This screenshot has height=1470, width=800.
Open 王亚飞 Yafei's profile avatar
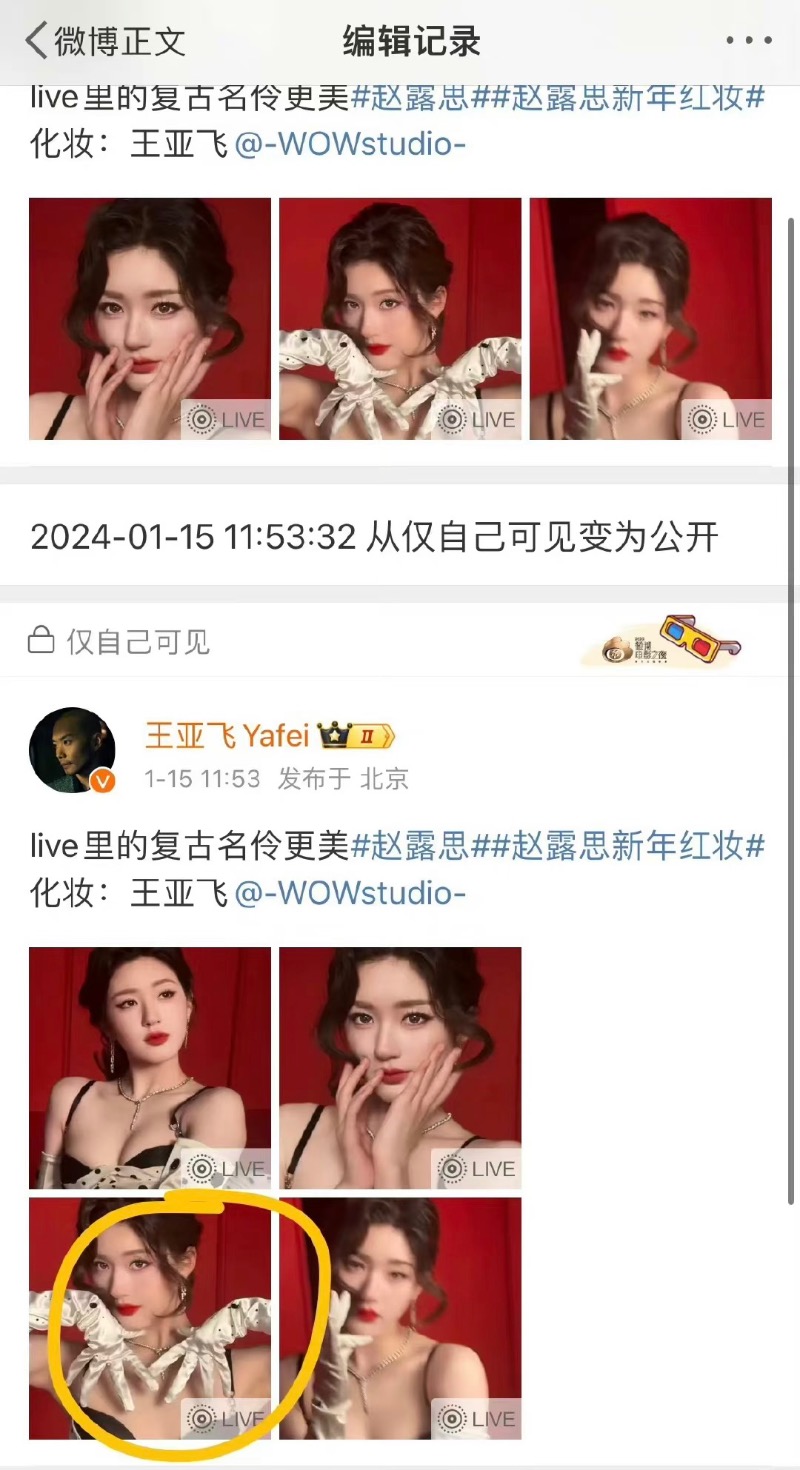coord(72,750)
